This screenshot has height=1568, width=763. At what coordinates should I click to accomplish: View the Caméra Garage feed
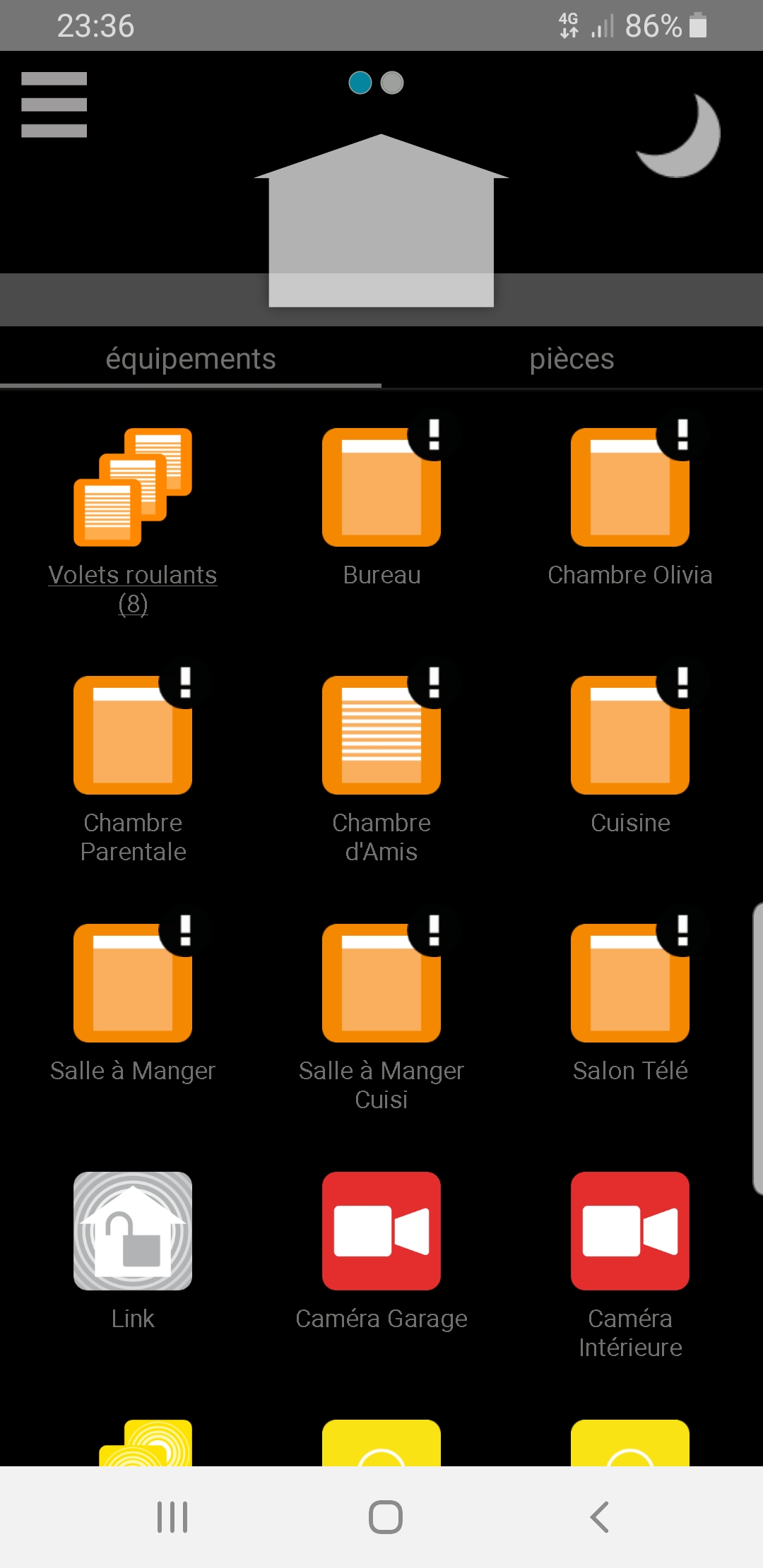point(381,1232)
